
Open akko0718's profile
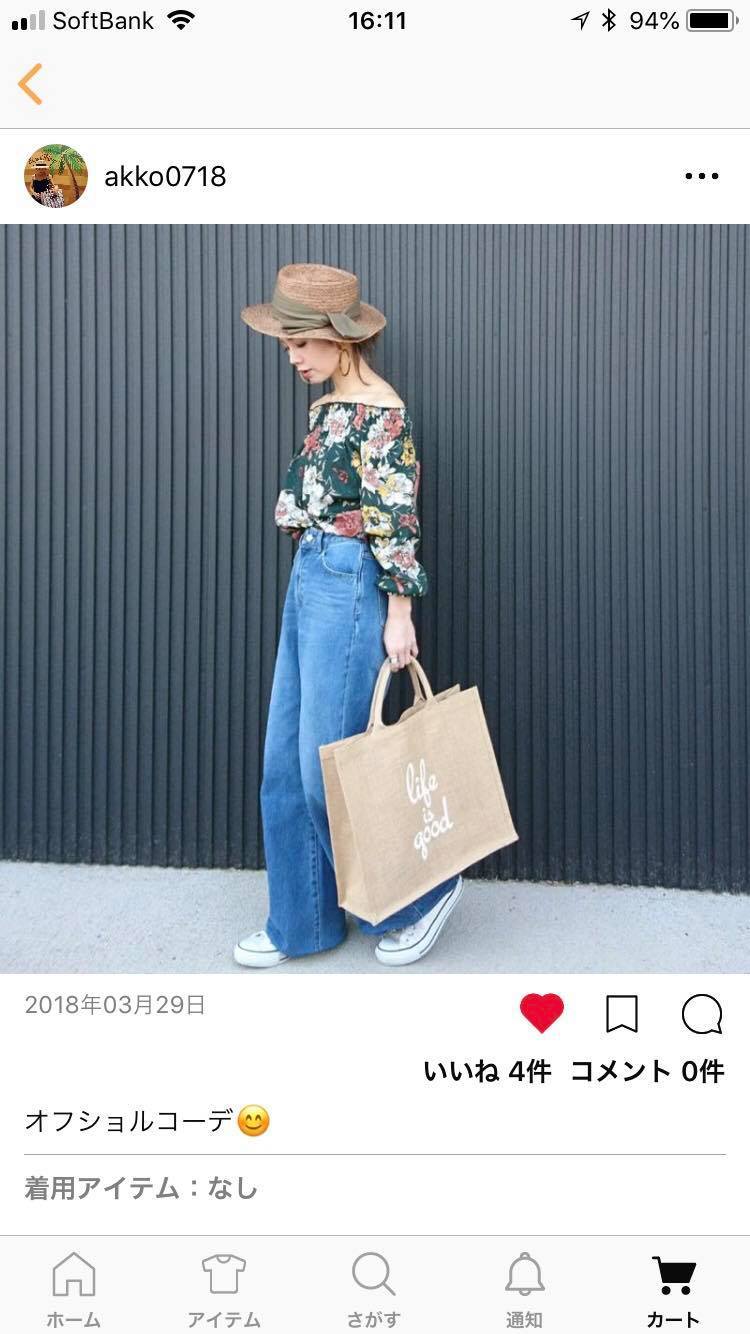[x=165, y=177]
